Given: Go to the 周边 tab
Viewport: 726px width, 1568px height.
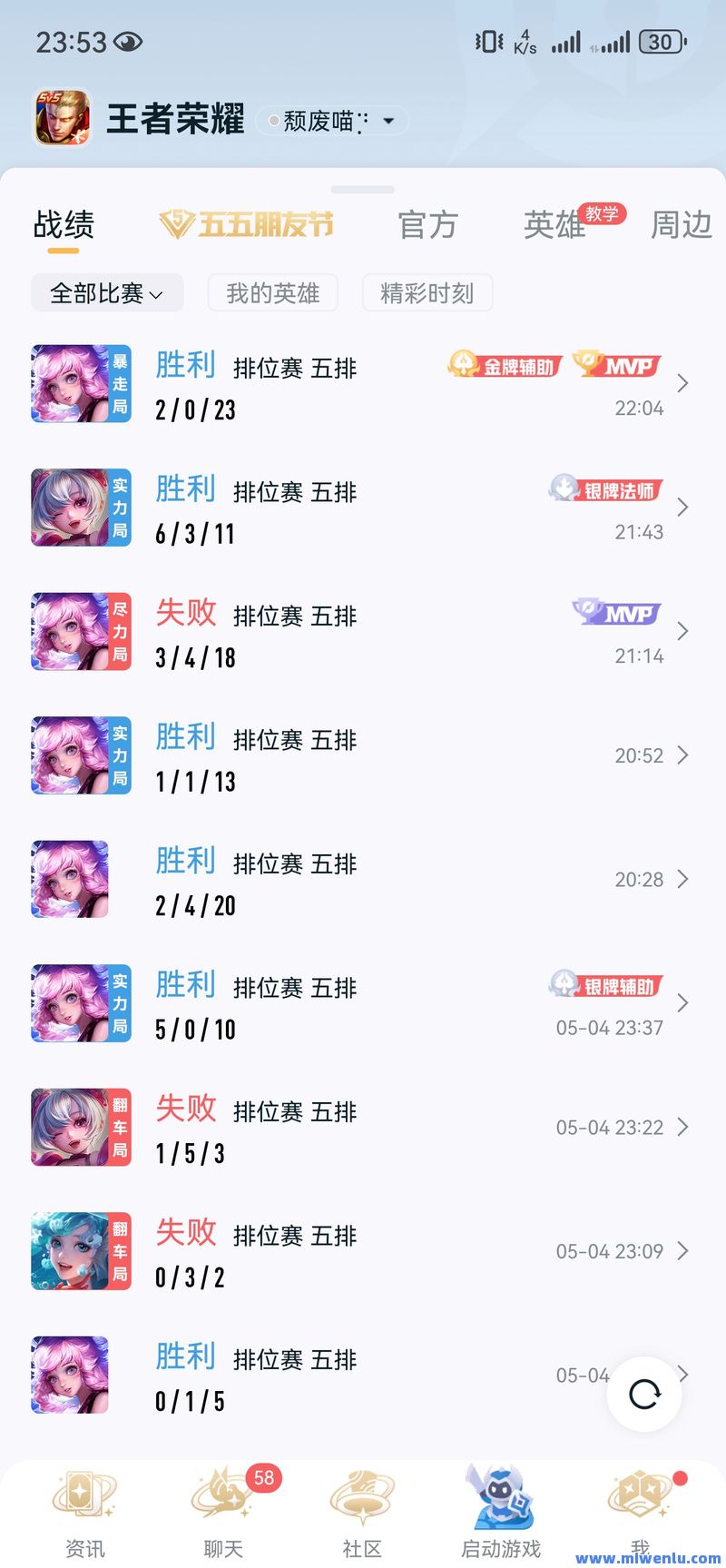Looking at the screenshot, I should (x=681, y=225).
